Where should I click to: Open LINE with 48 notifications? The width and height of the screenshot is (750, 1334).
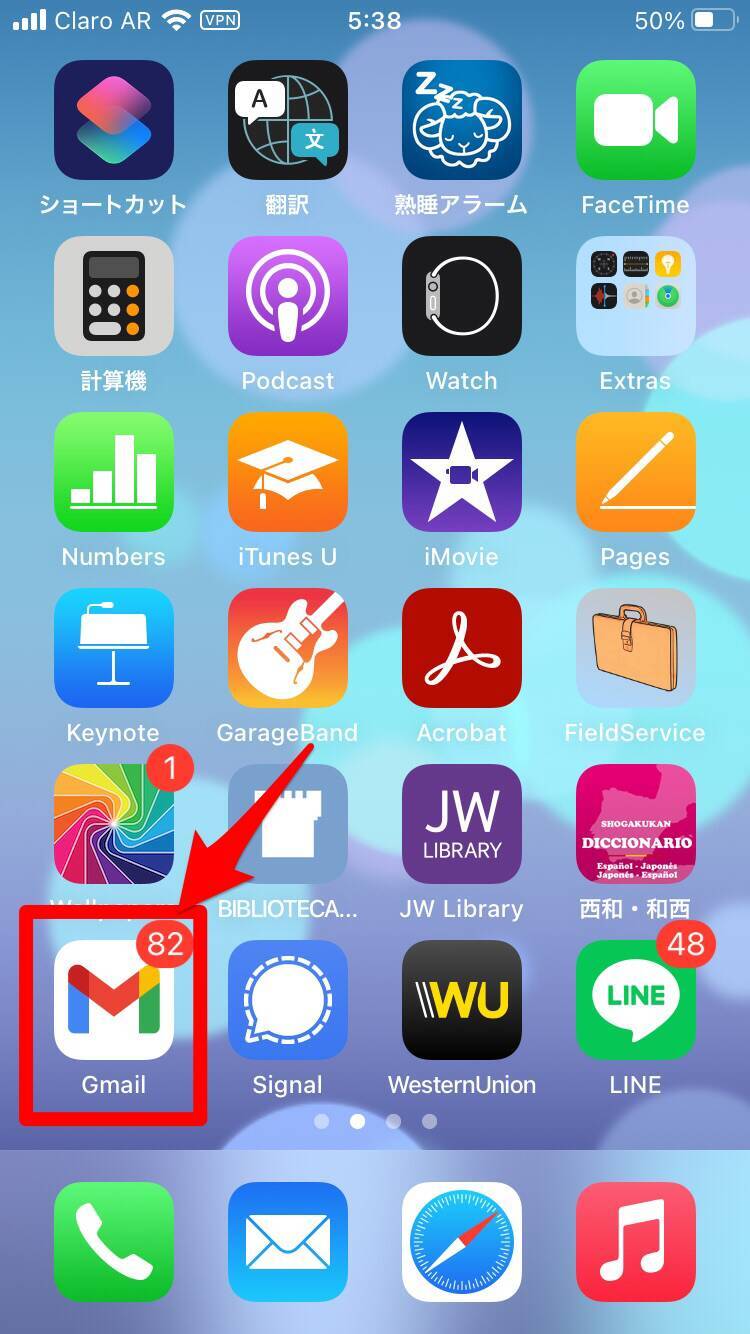[x=635, y=1000]
